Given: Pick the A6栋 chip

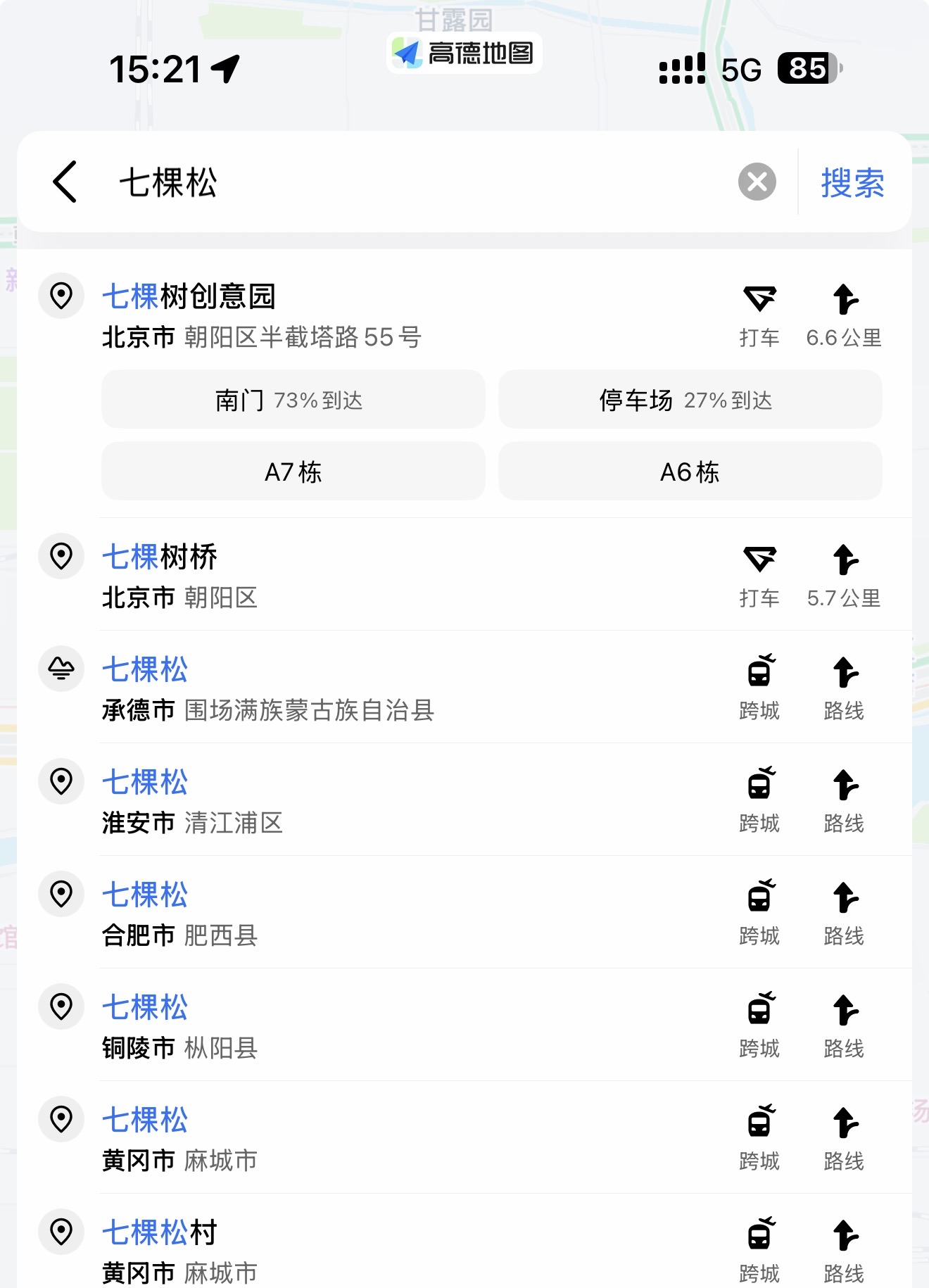Looking at the screenshot, I should tap(690, 472).
